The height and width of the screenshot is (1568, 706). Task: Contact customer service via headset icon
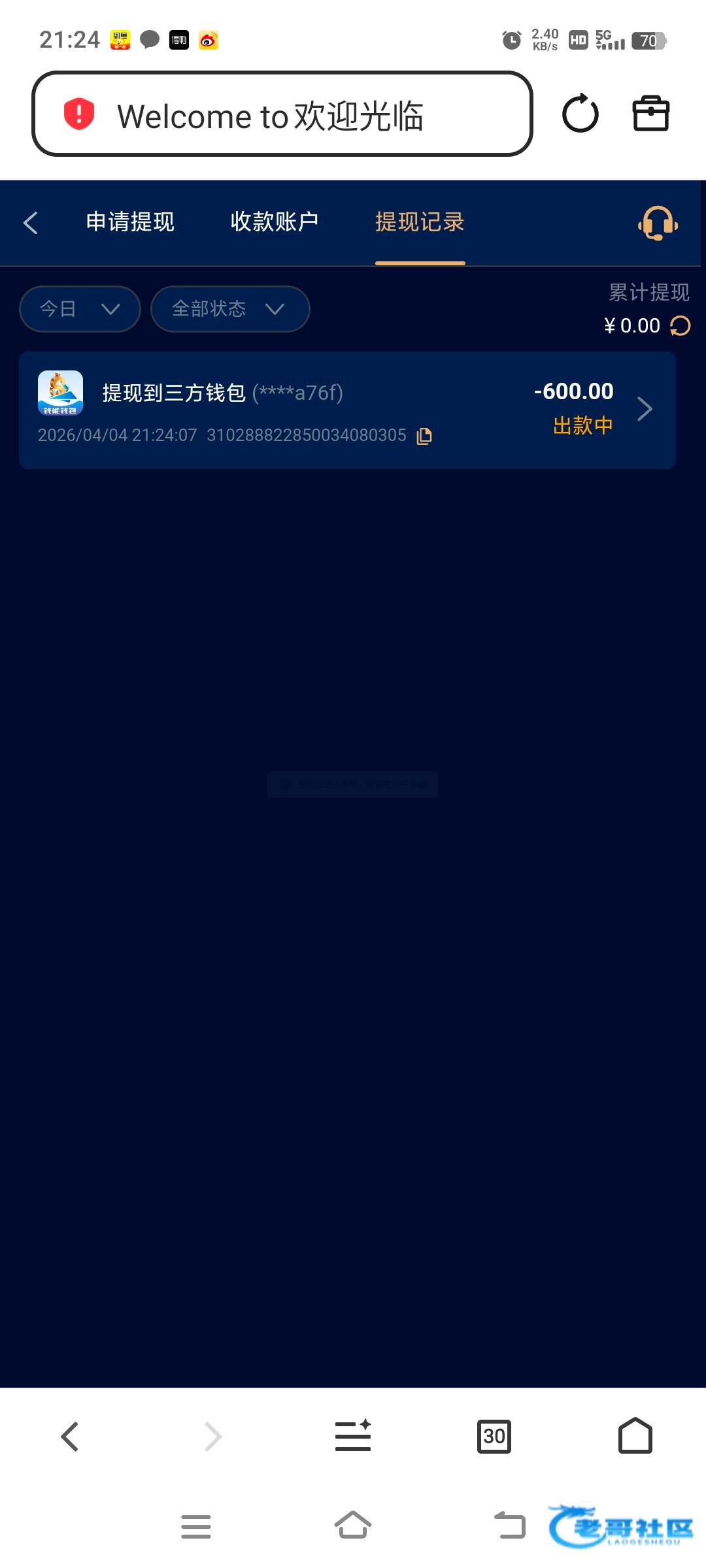[x=658, y=223]
